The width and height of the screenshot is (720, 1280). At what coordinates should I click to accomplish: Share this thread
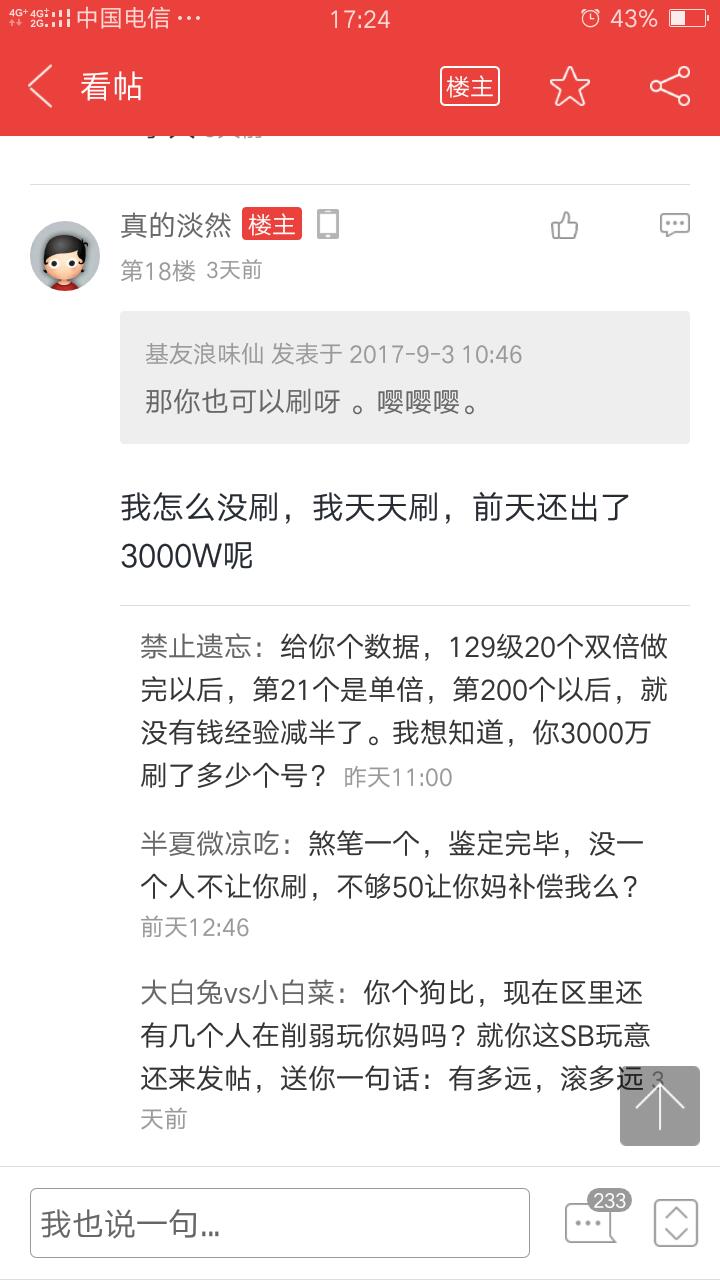pyautogui.click(x=669, y=87)
